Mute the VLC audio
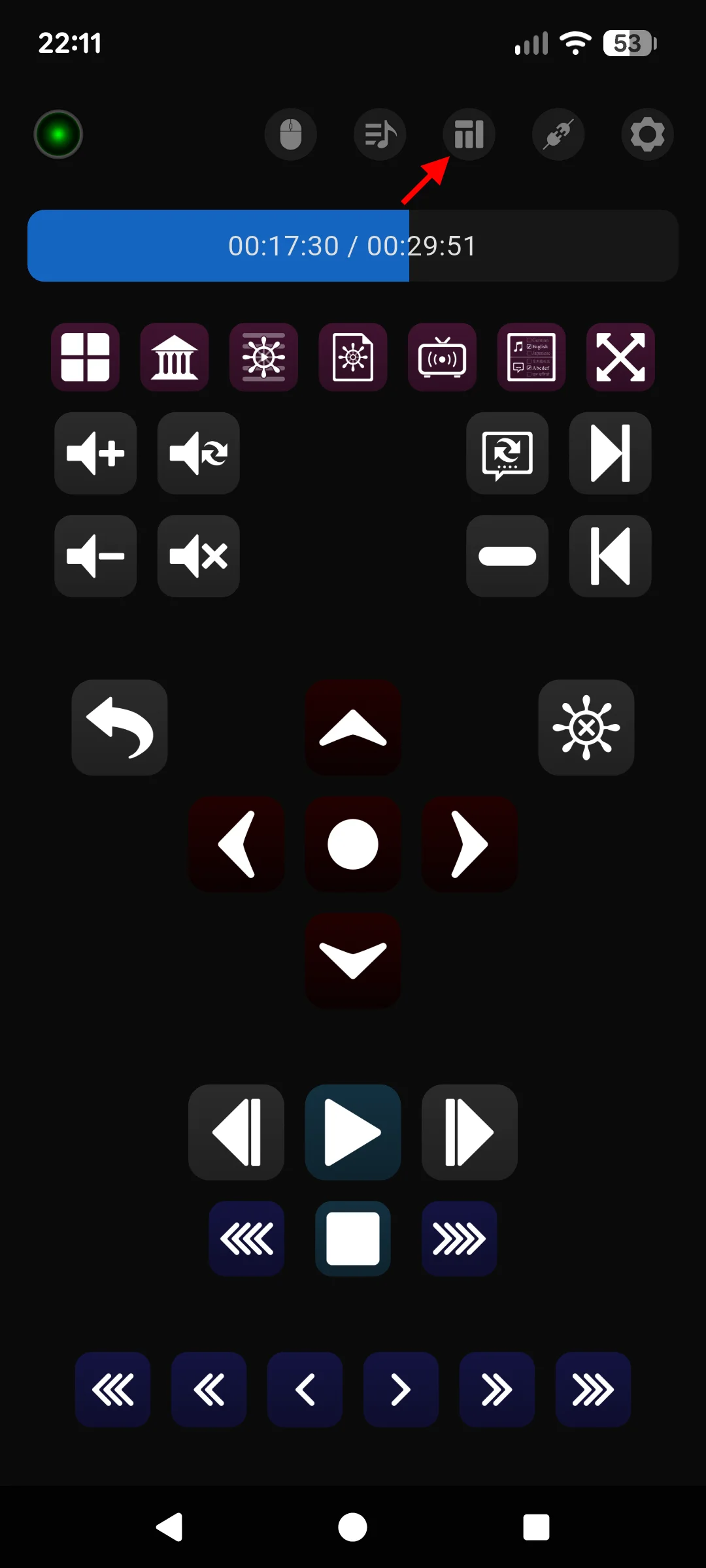 click(x=198, y=556)
